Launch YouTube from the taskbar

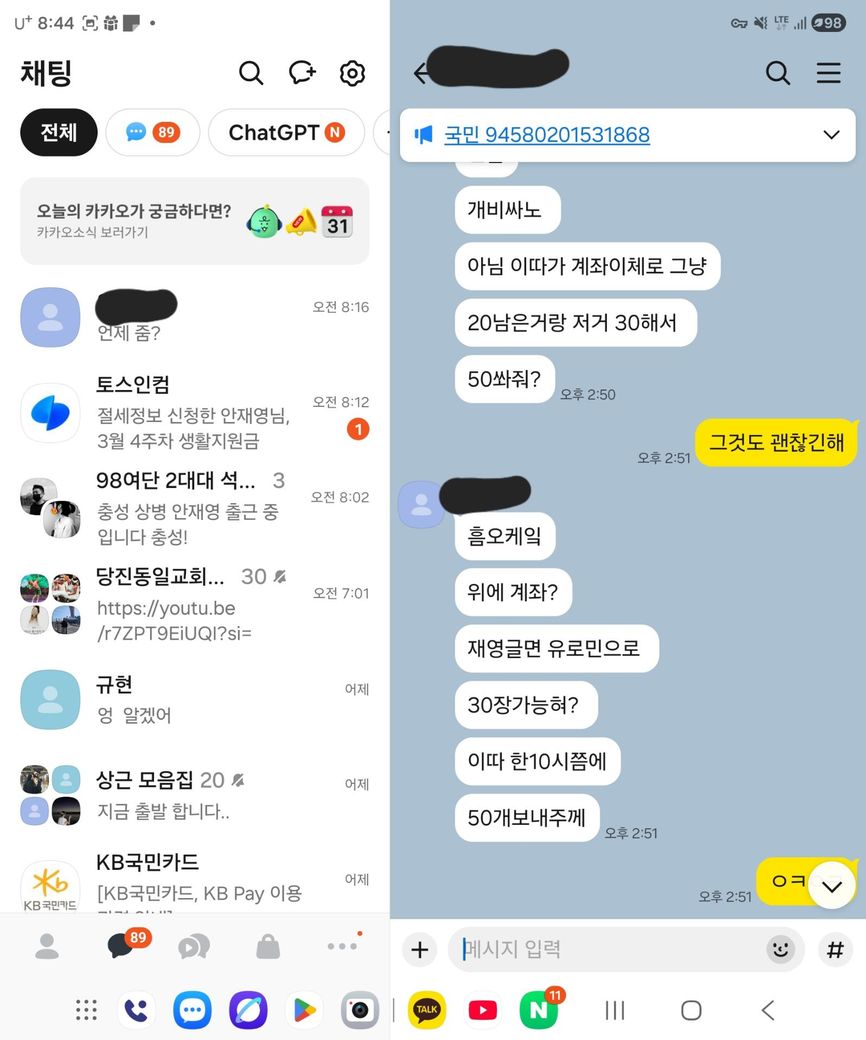point(482,1011)
